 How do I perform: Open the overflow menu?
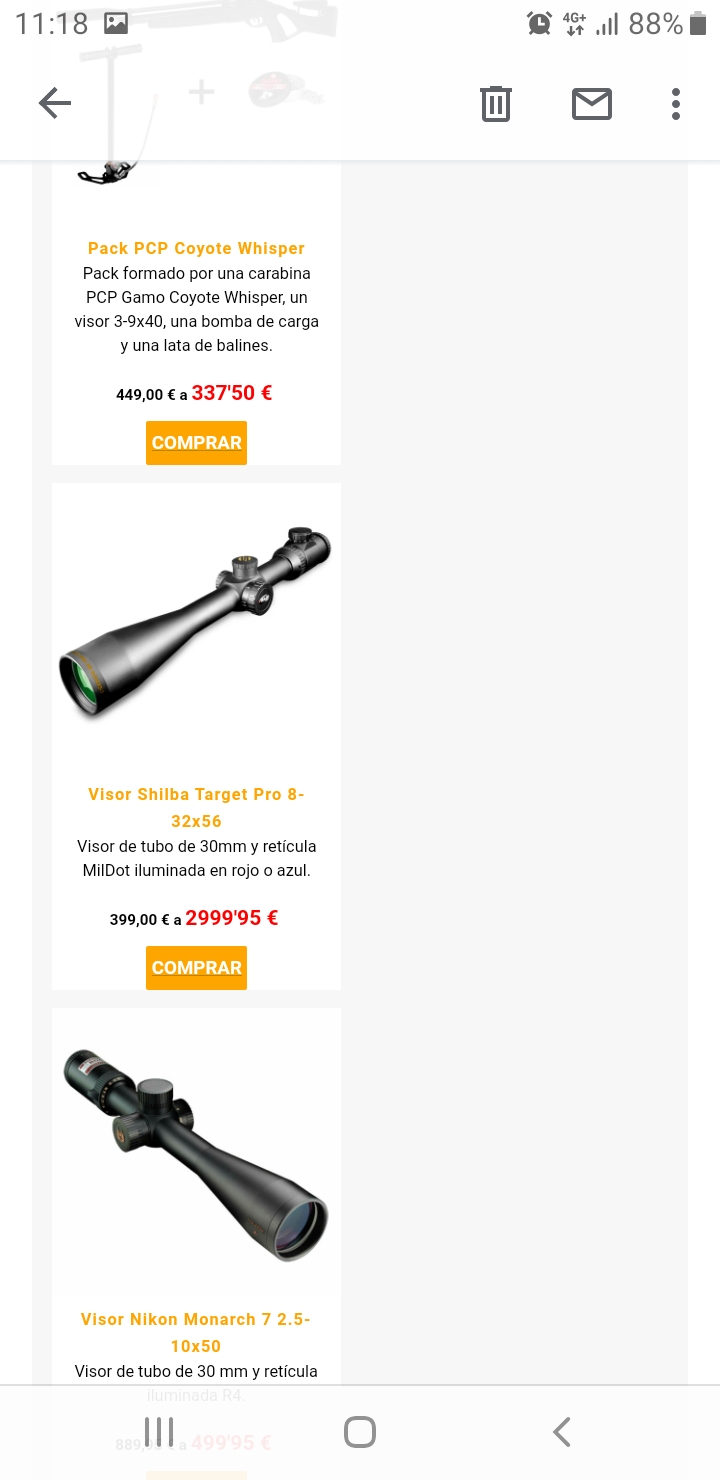coord(676,103)
